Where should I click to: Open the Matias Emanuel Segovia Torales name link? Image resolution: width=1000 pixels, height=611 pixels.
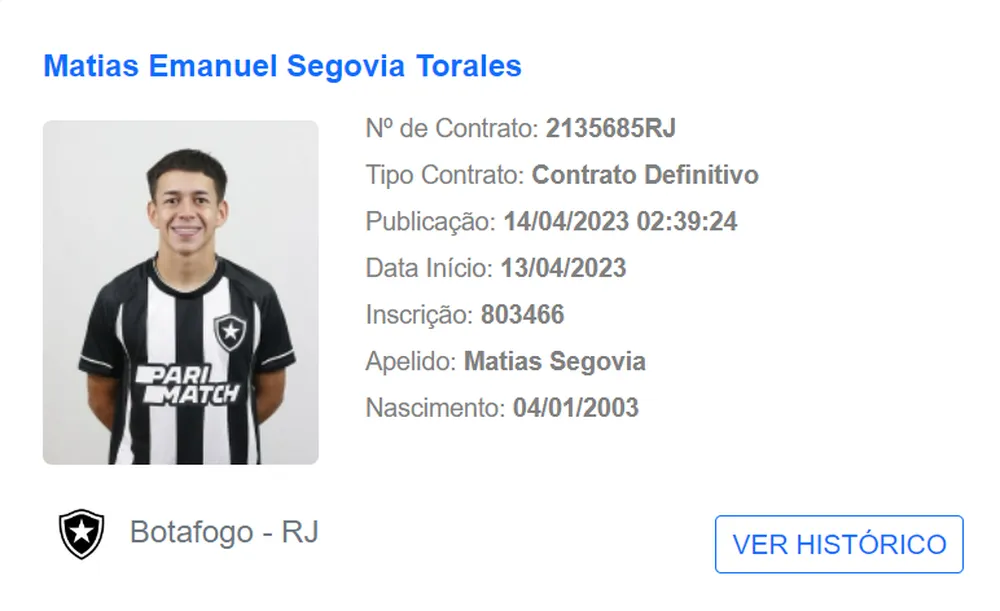click(x=282, y=66)
